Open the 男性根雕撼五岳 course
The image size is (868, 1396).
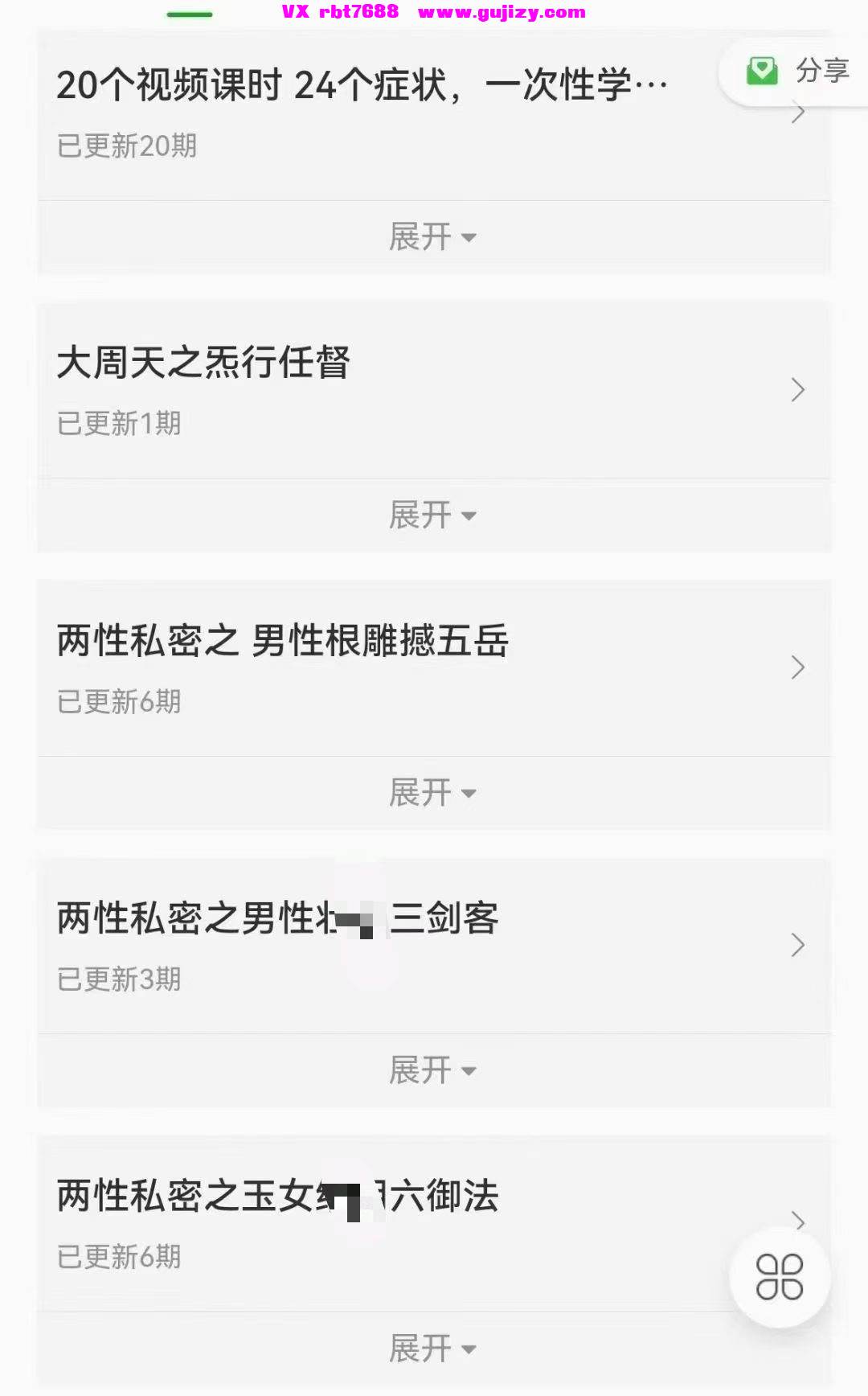coord(434,667)
